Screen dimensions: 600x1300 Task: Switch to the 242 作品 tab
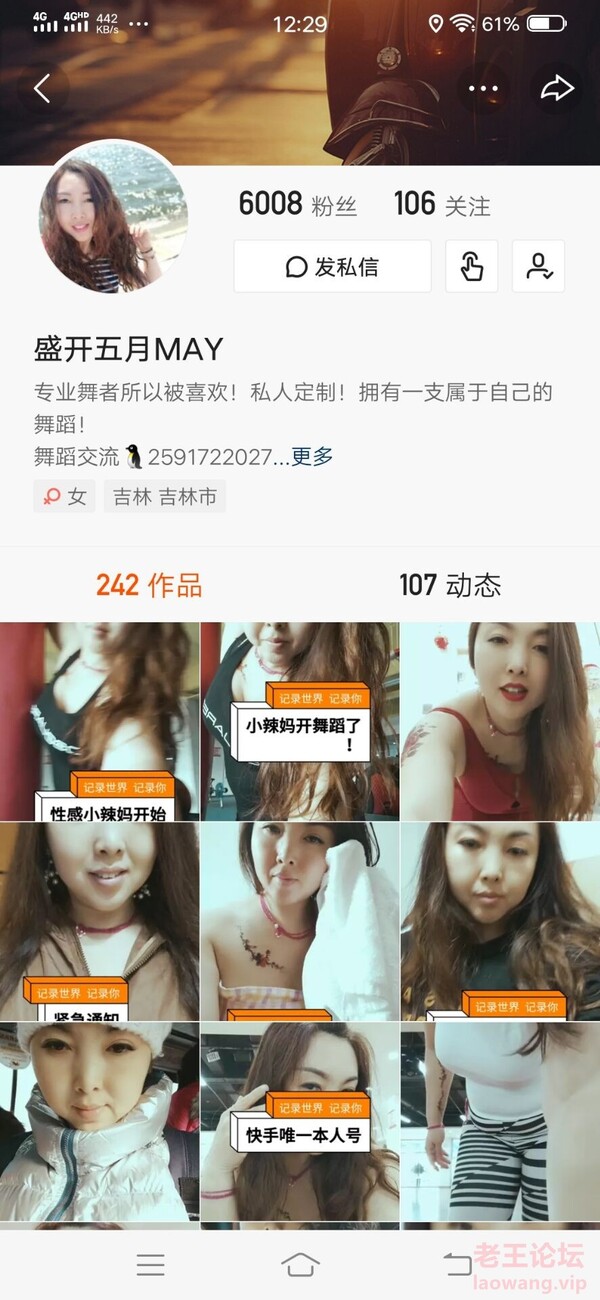pyautogui.click(x=149, y=585)
